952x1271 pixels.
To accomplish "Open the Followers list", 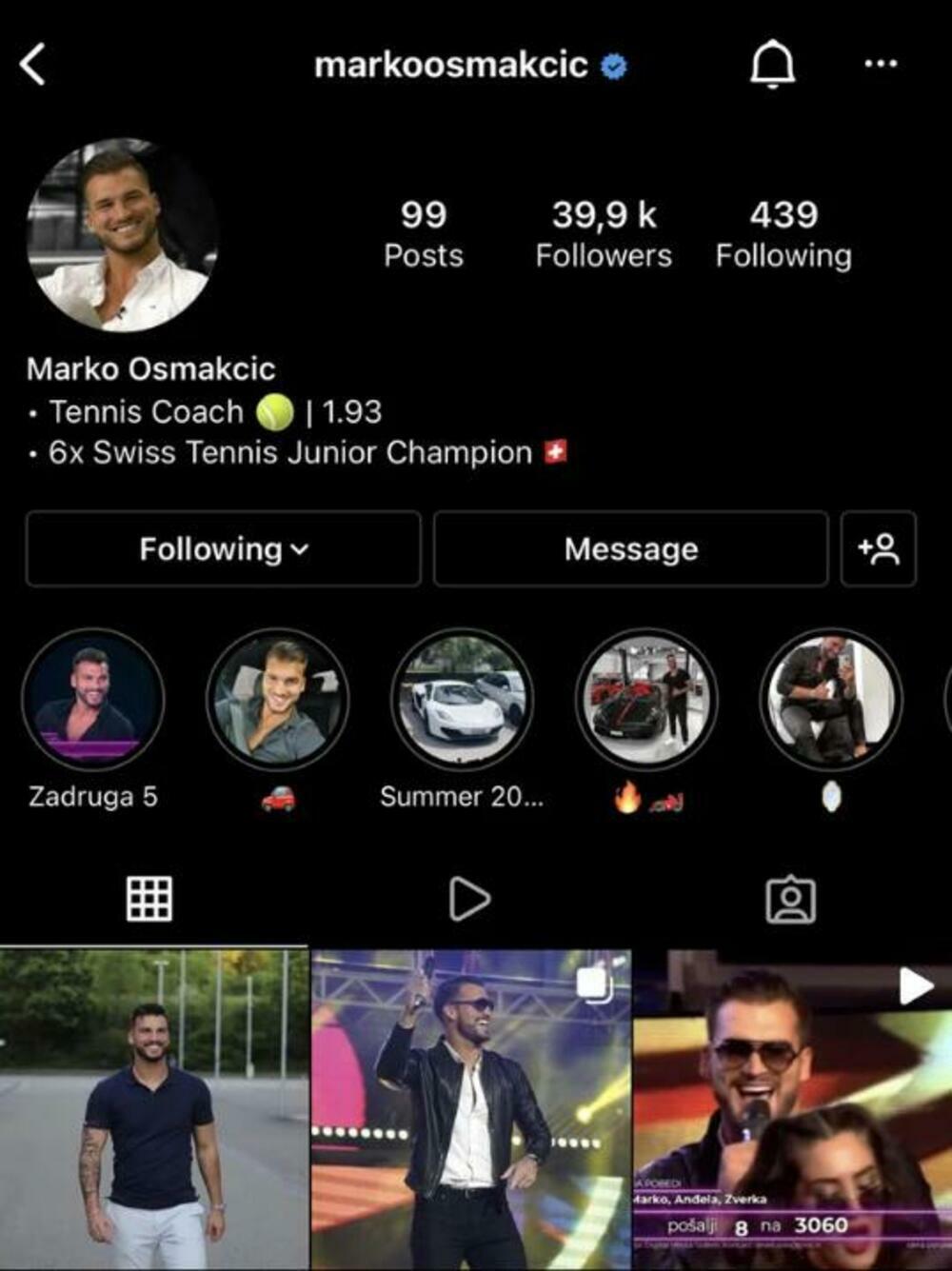I will click(x=604, y=233).
